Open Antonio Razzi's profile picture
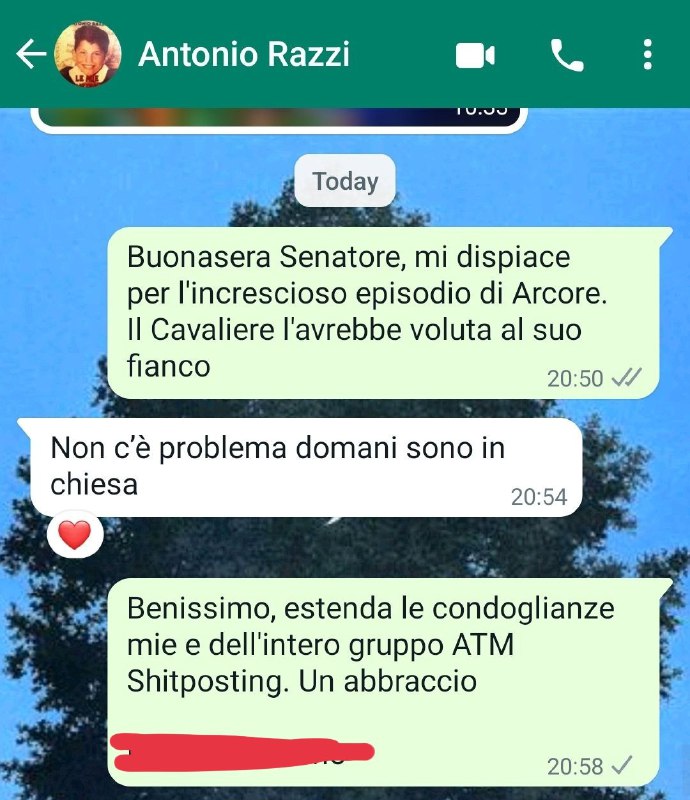The image size is (690, 800). tap(87, 54)
